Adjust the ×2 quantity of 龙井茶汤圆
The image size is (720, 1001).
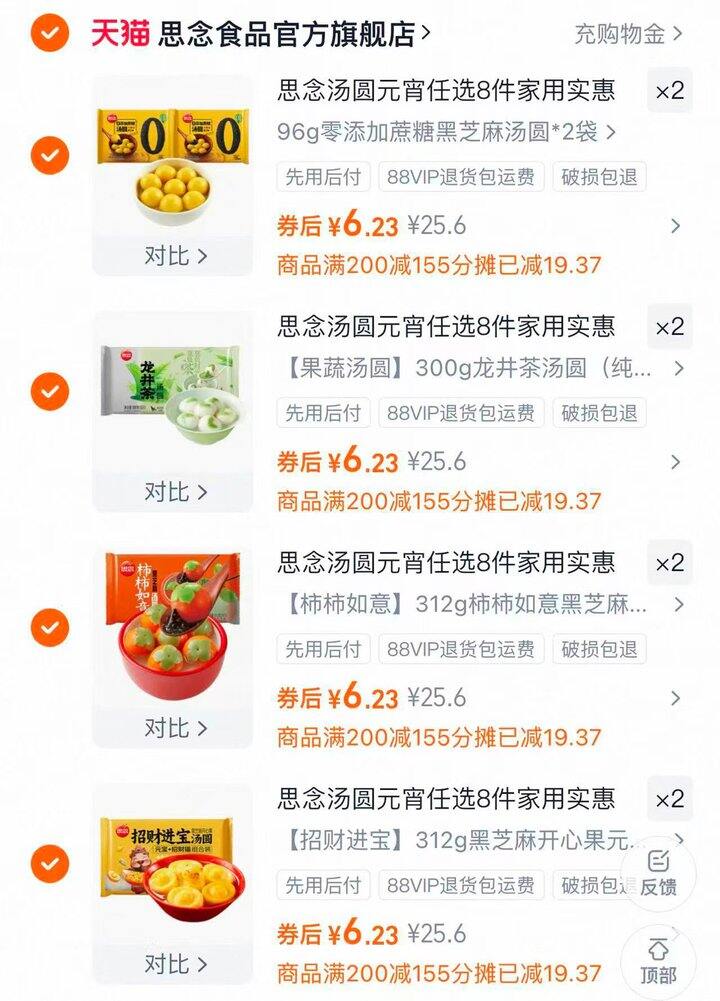coord(669,327)
